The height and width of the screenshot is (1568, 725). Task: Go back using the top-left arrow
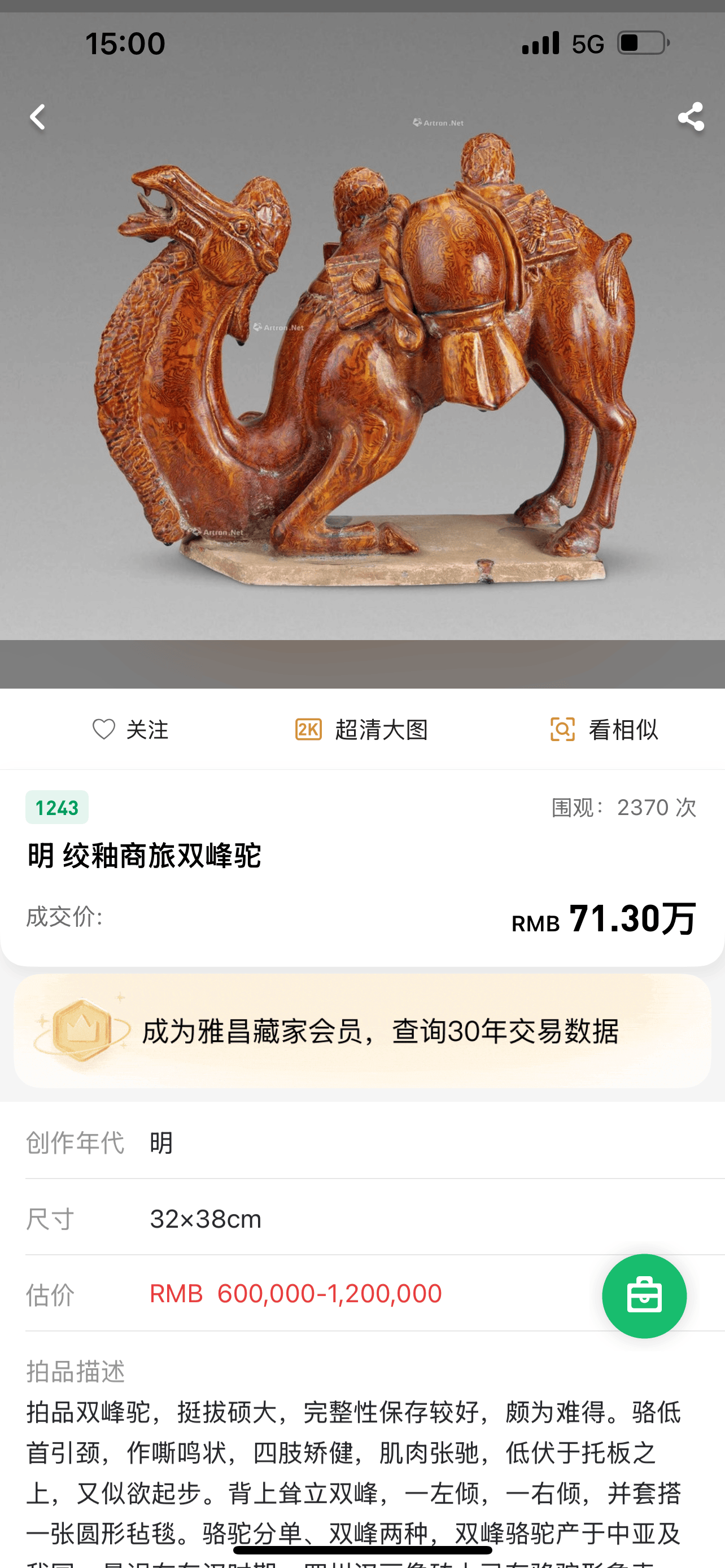tap(38, 117)
